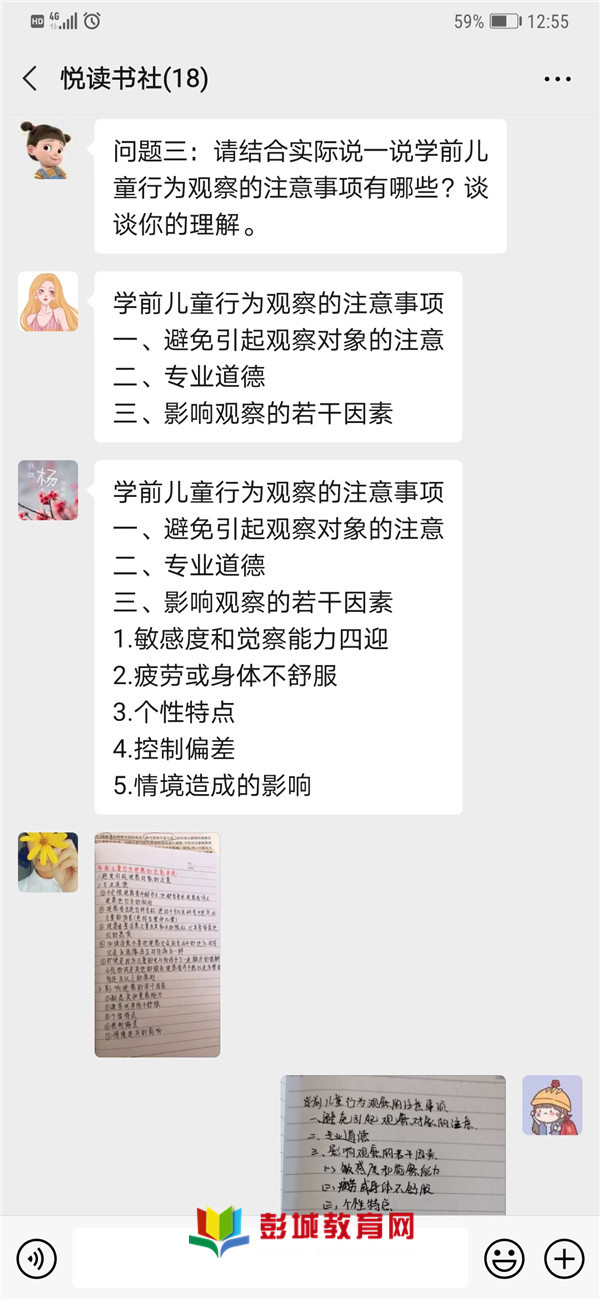View profile of blonde girl avatar
Screen dimensions: 600x1300
(x=47, y=301)
